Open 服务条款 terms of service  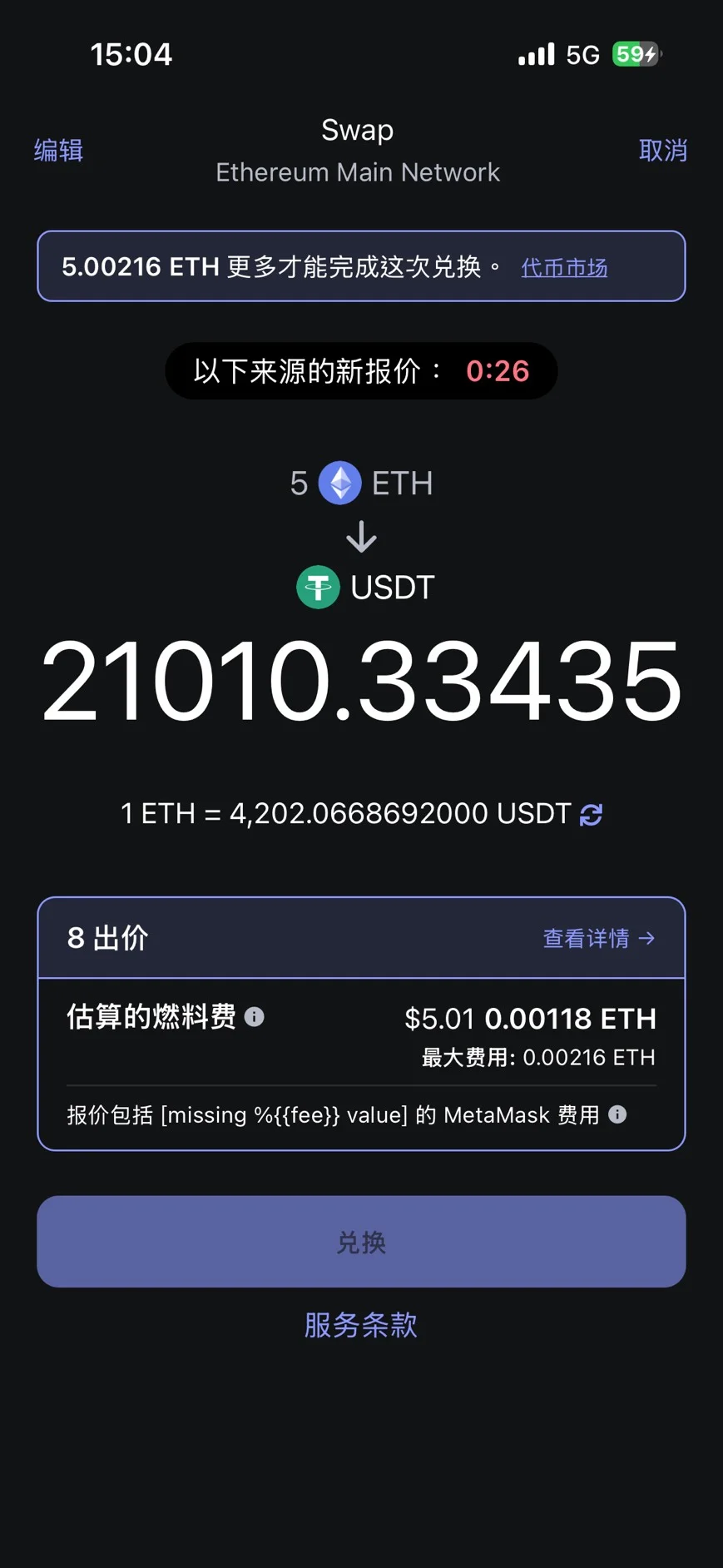tap(361, 1324)
